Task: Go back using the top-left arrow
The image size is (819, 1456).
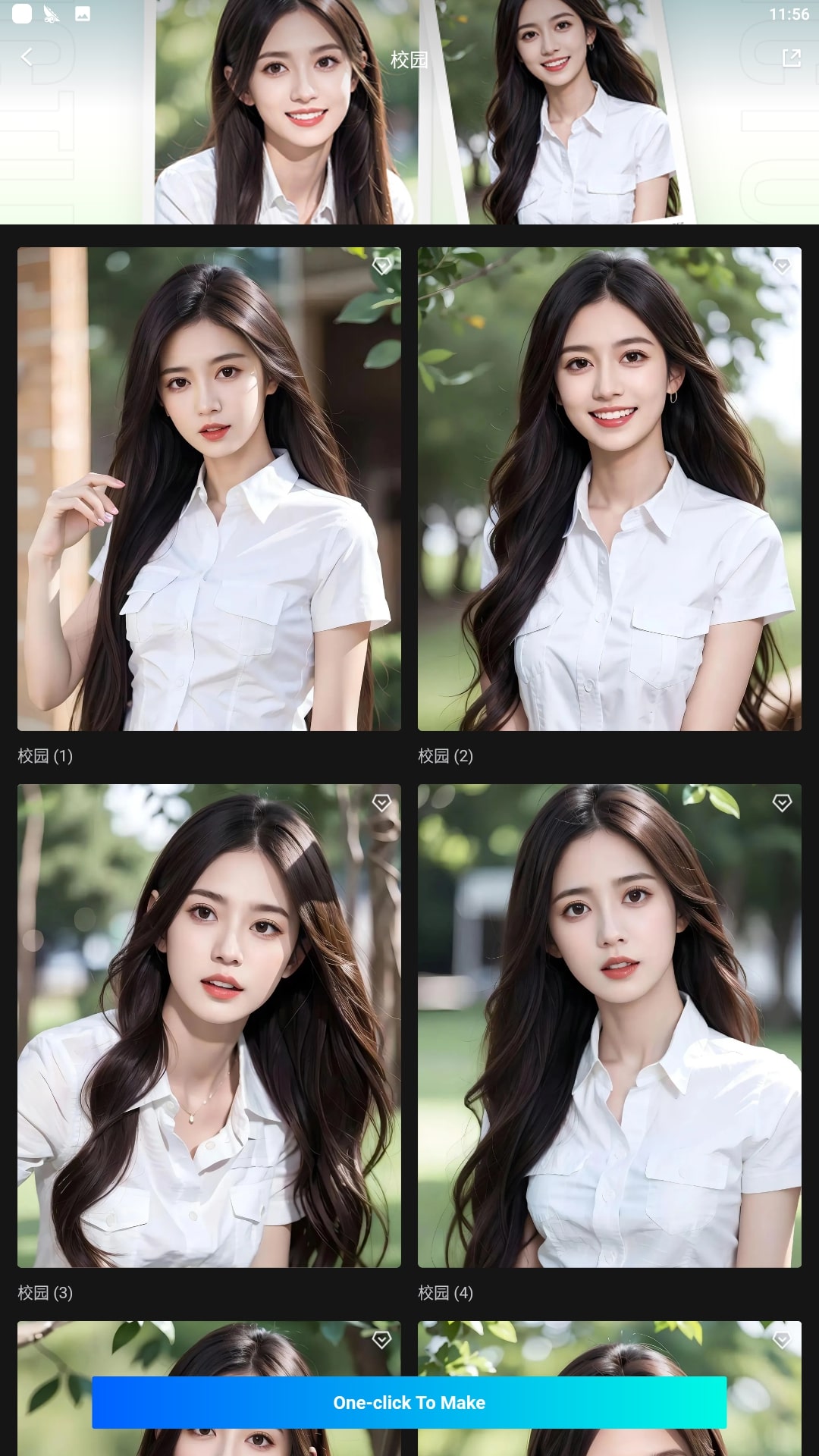Action: click(x=27, y=57)
